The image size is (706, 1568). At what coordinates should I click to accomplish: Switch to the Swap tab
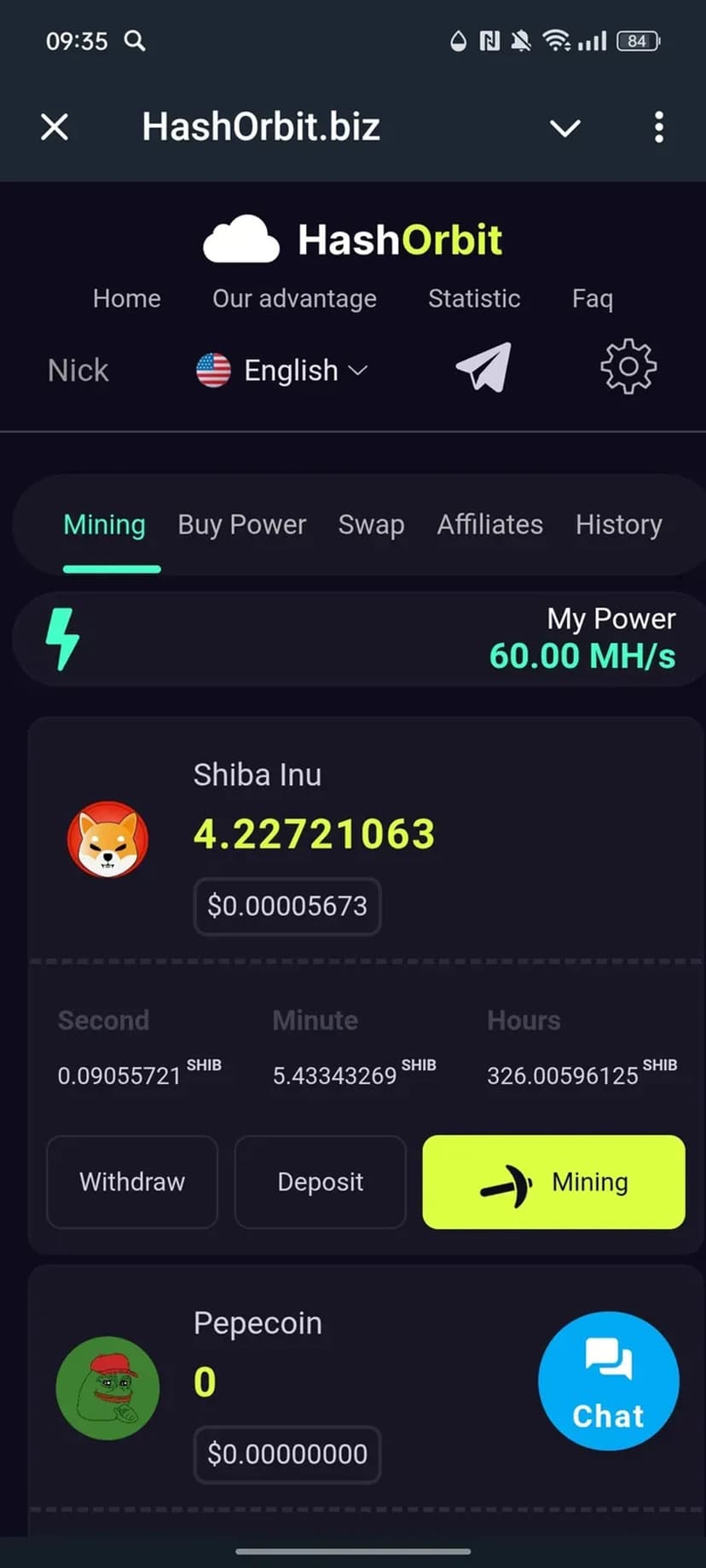point(371,525)
